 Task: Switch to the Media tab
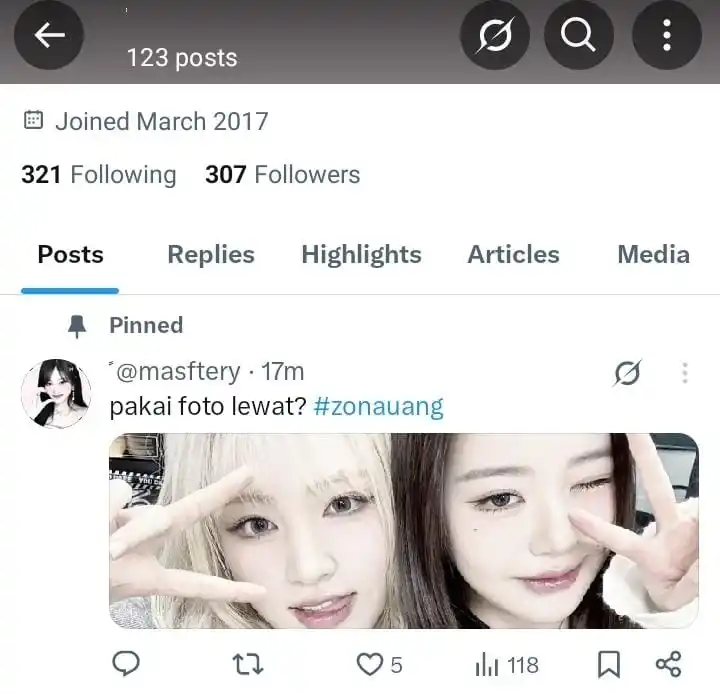pyautogui.click(x=653, y=255)
